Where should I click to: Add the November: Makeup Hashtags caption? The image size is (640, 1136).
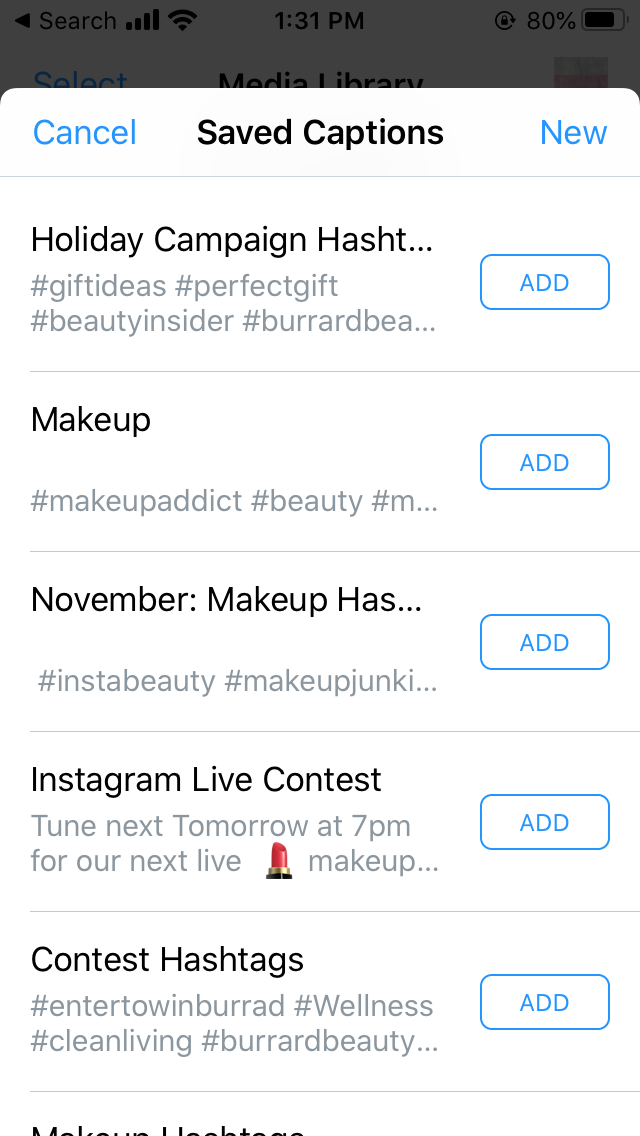click(544, 643)
